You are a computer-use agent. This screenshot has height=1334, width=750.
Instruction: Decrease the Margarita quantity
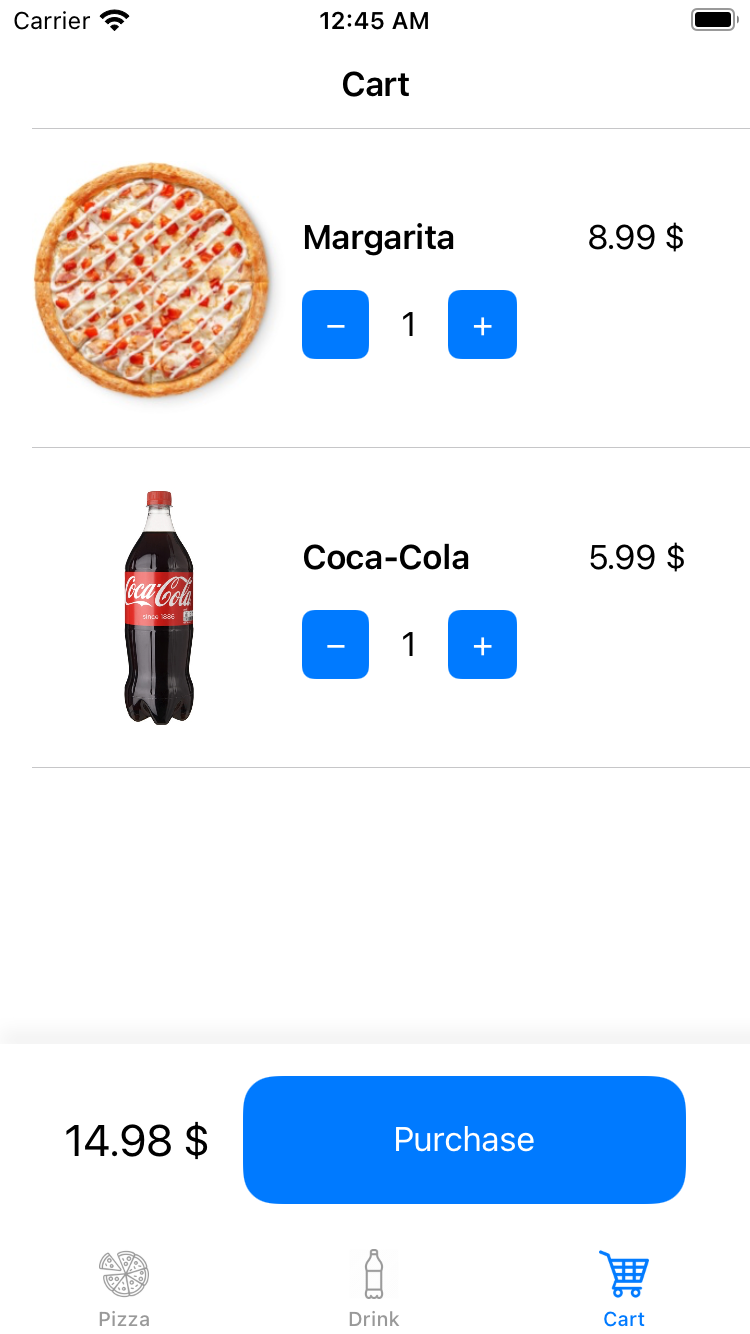point(335,325)
